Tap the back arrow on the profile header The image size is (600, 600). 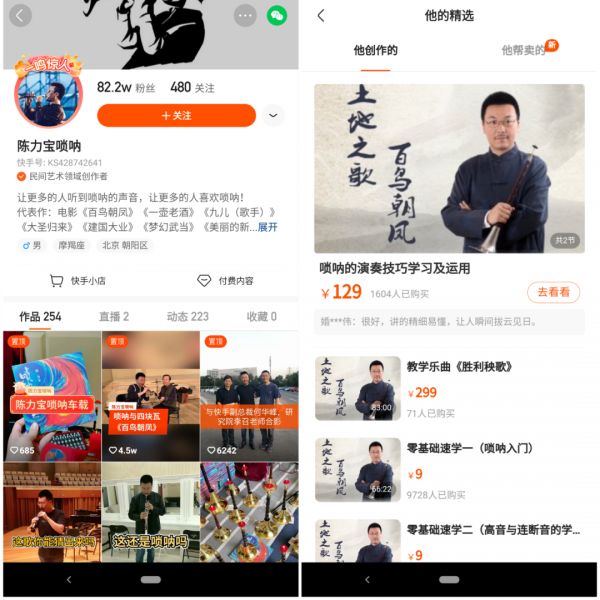(x=20, y=16)
